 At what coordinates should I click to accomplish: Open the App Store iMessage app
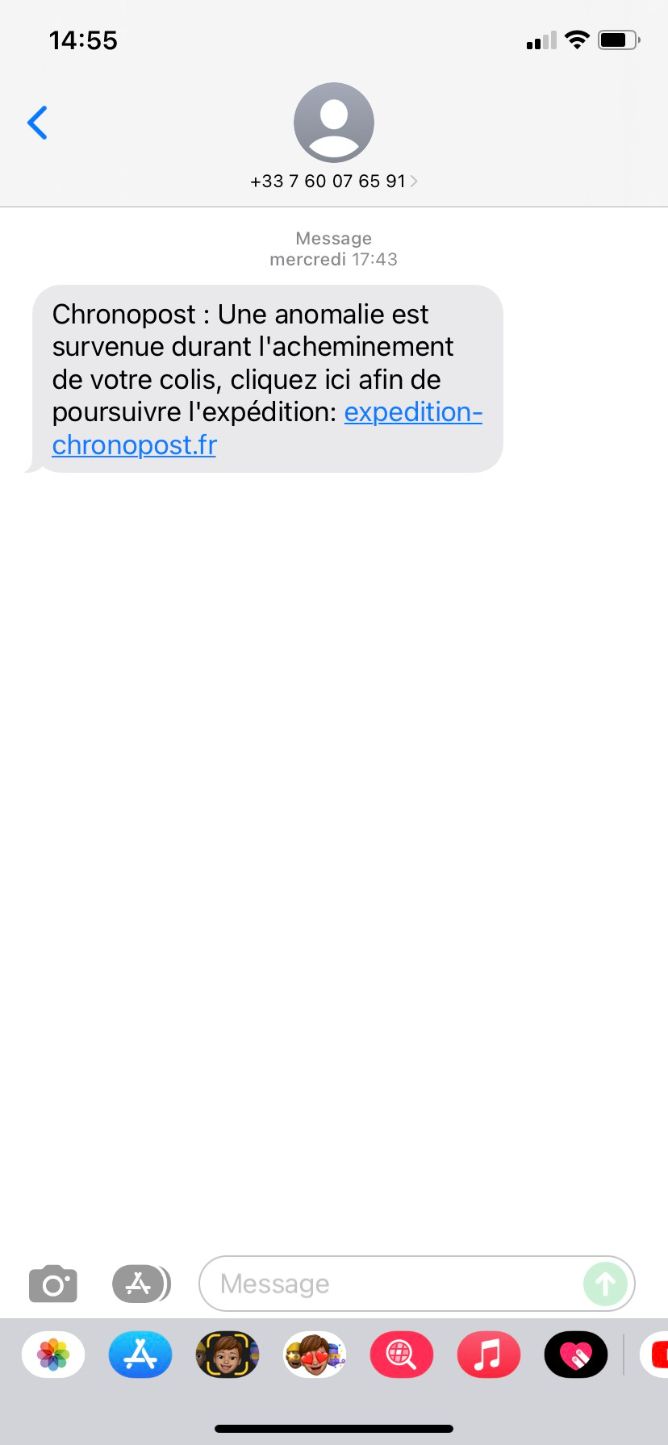(140, 1355)
